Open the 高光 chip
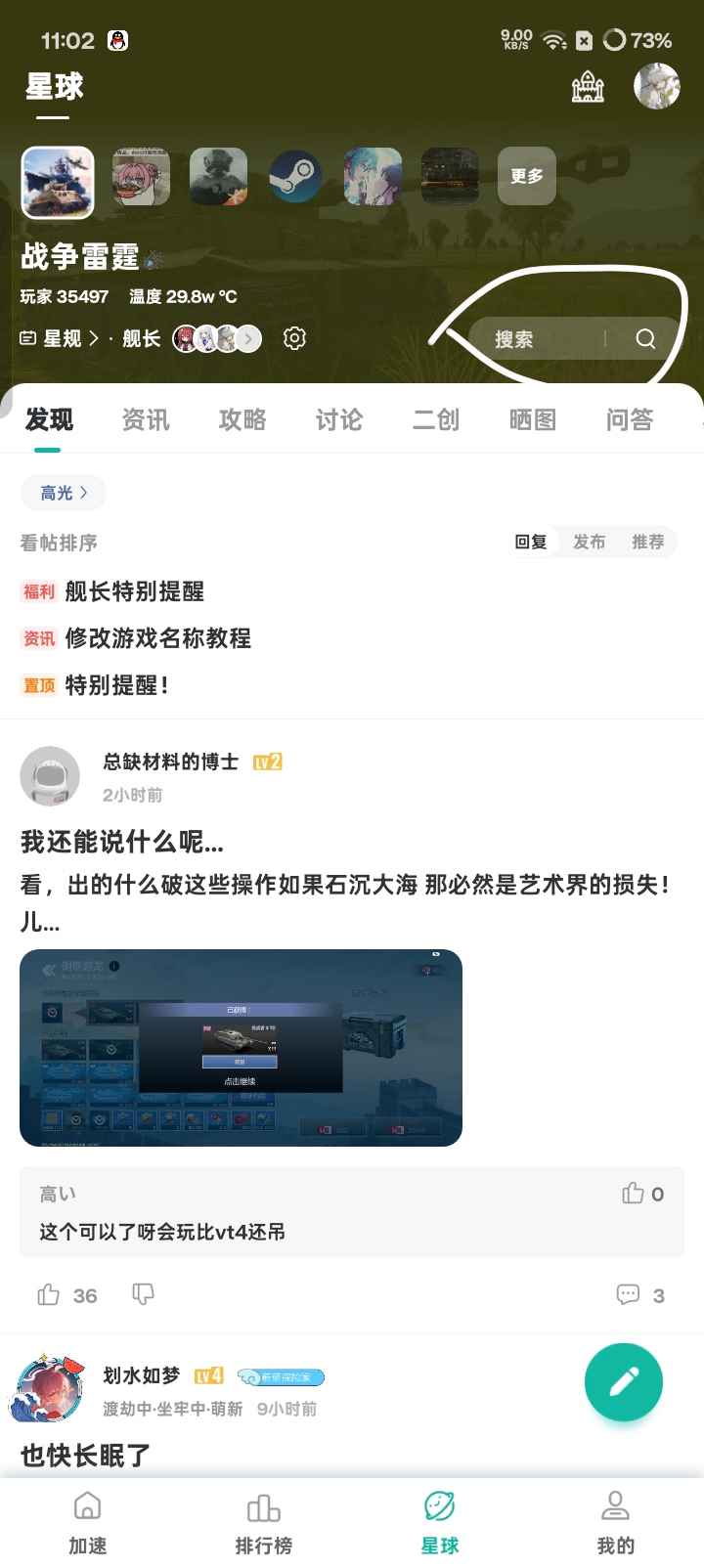 (x=64, y=493)
